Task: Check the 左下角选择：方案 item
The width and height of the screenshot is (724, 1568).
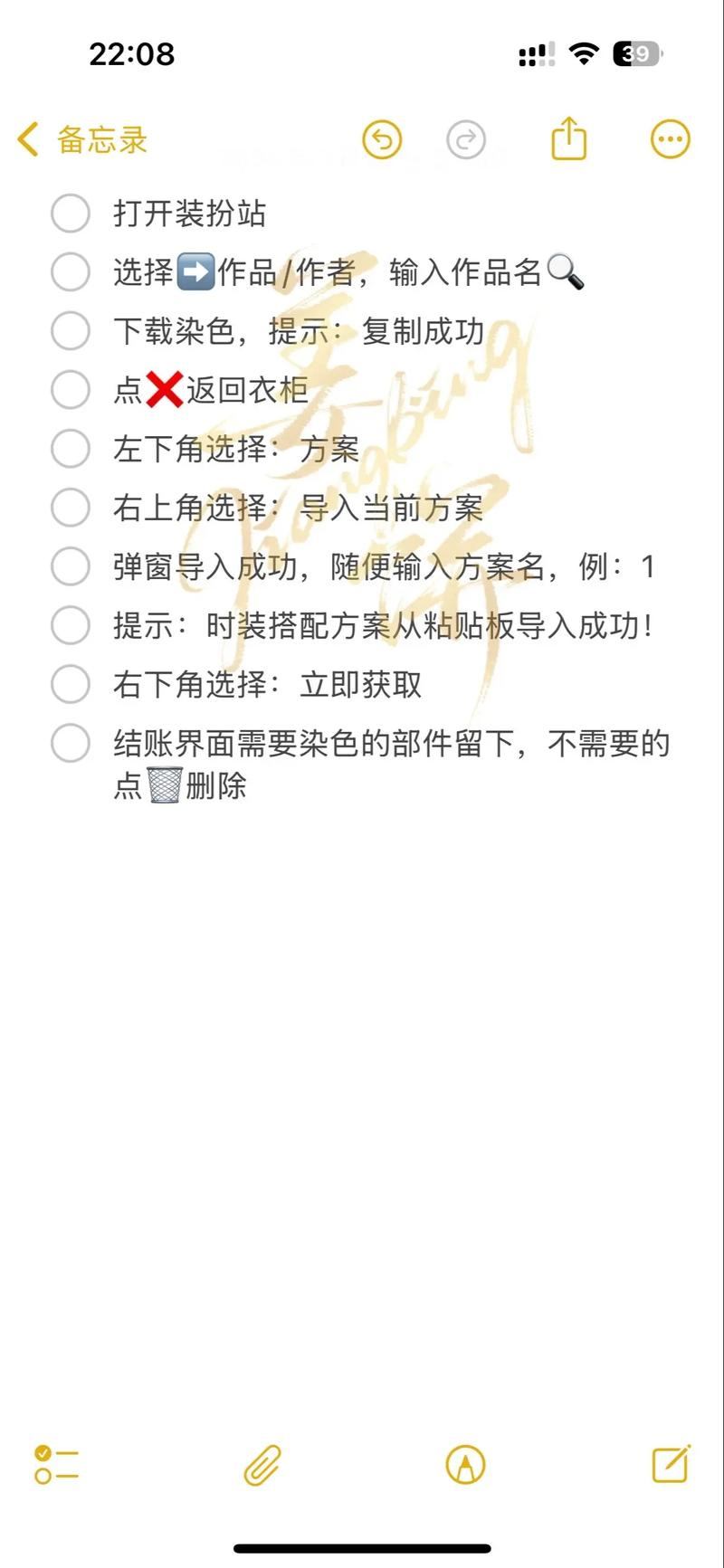Action: click(x=70, y=449)
